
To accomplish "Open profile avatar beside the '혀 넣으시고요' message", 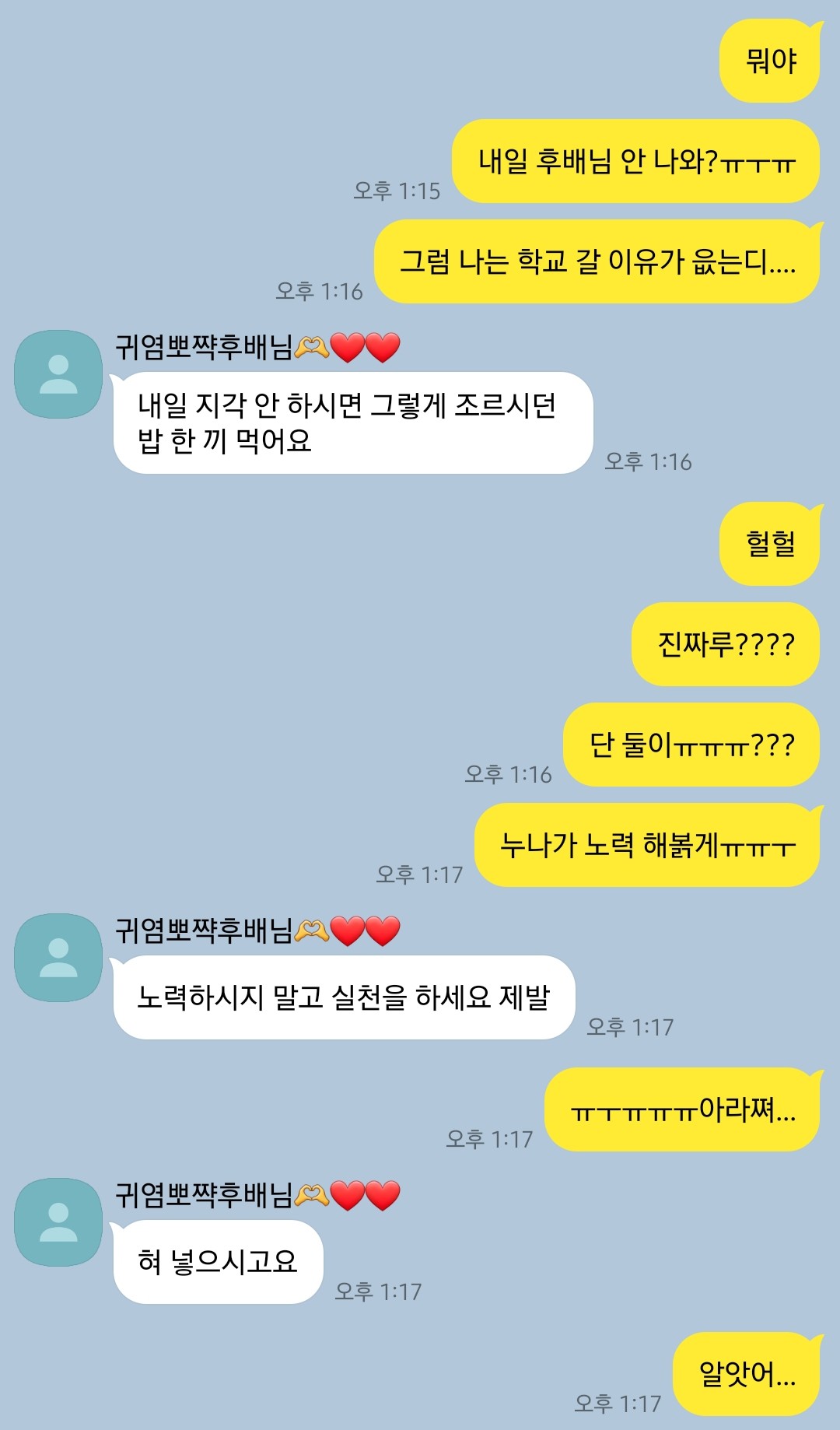I will tap(58, 1221).
